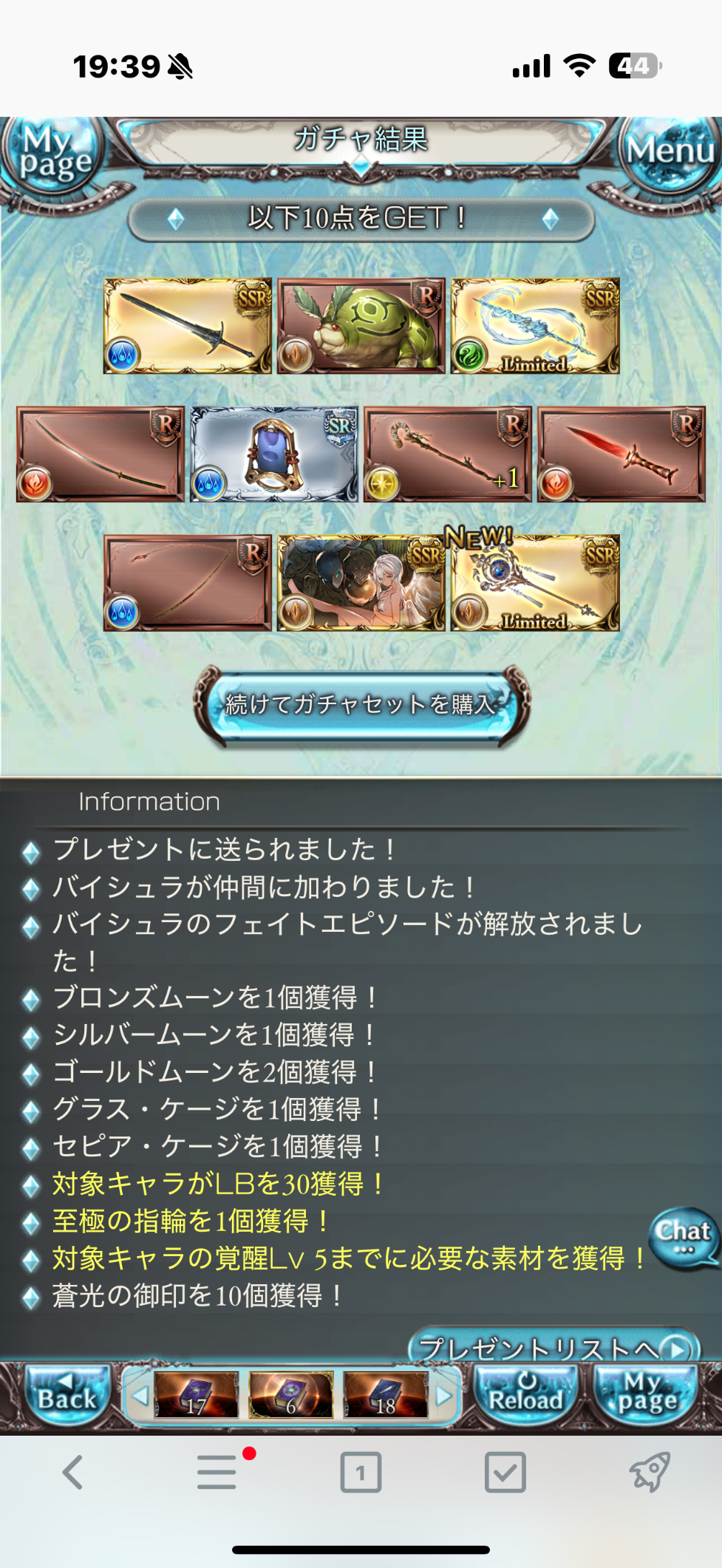Open the browser tabs button
Screen dimensions: 722x1568
click(361, 1473)
